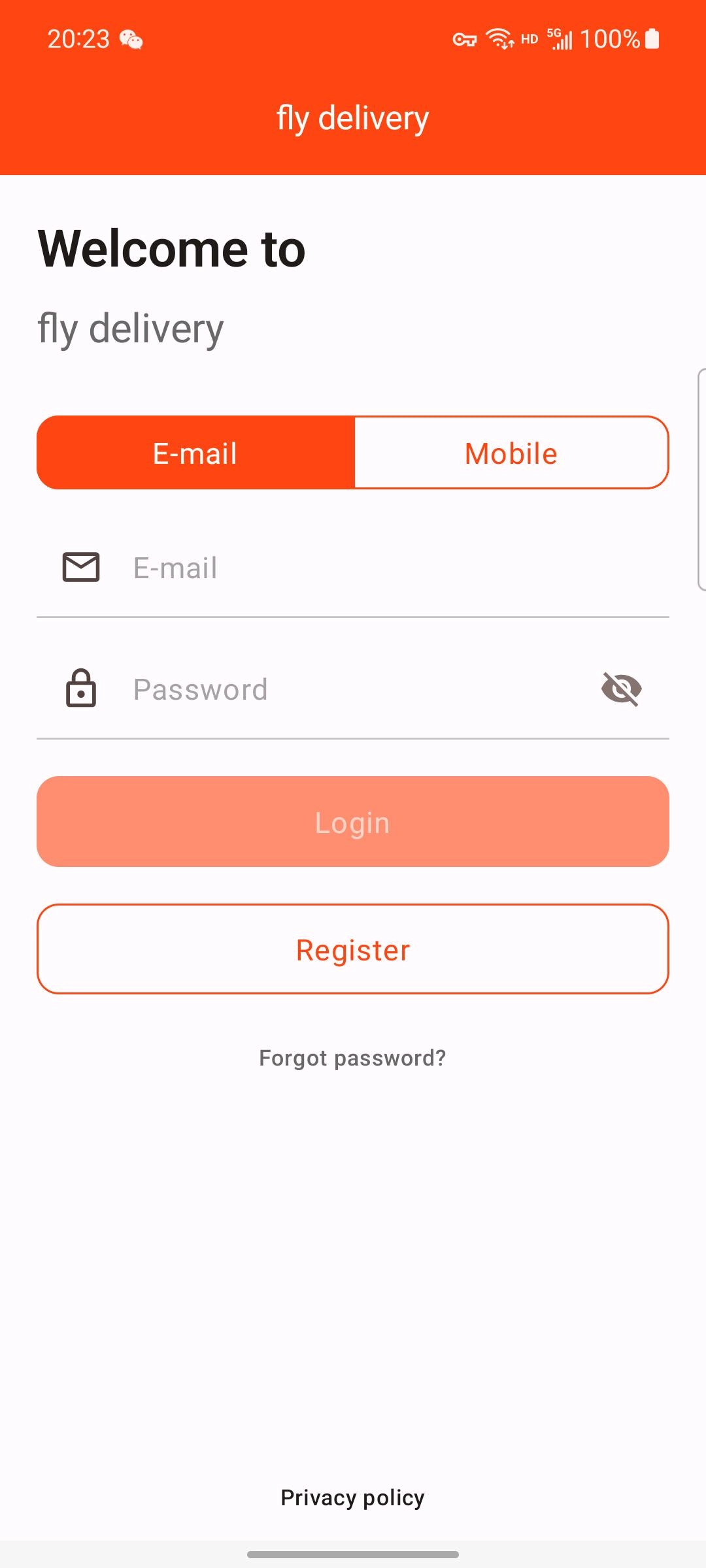Viewport: 706px width, 1568px height.
Task: View the Privacy policy
Action: coord(353,1497)
